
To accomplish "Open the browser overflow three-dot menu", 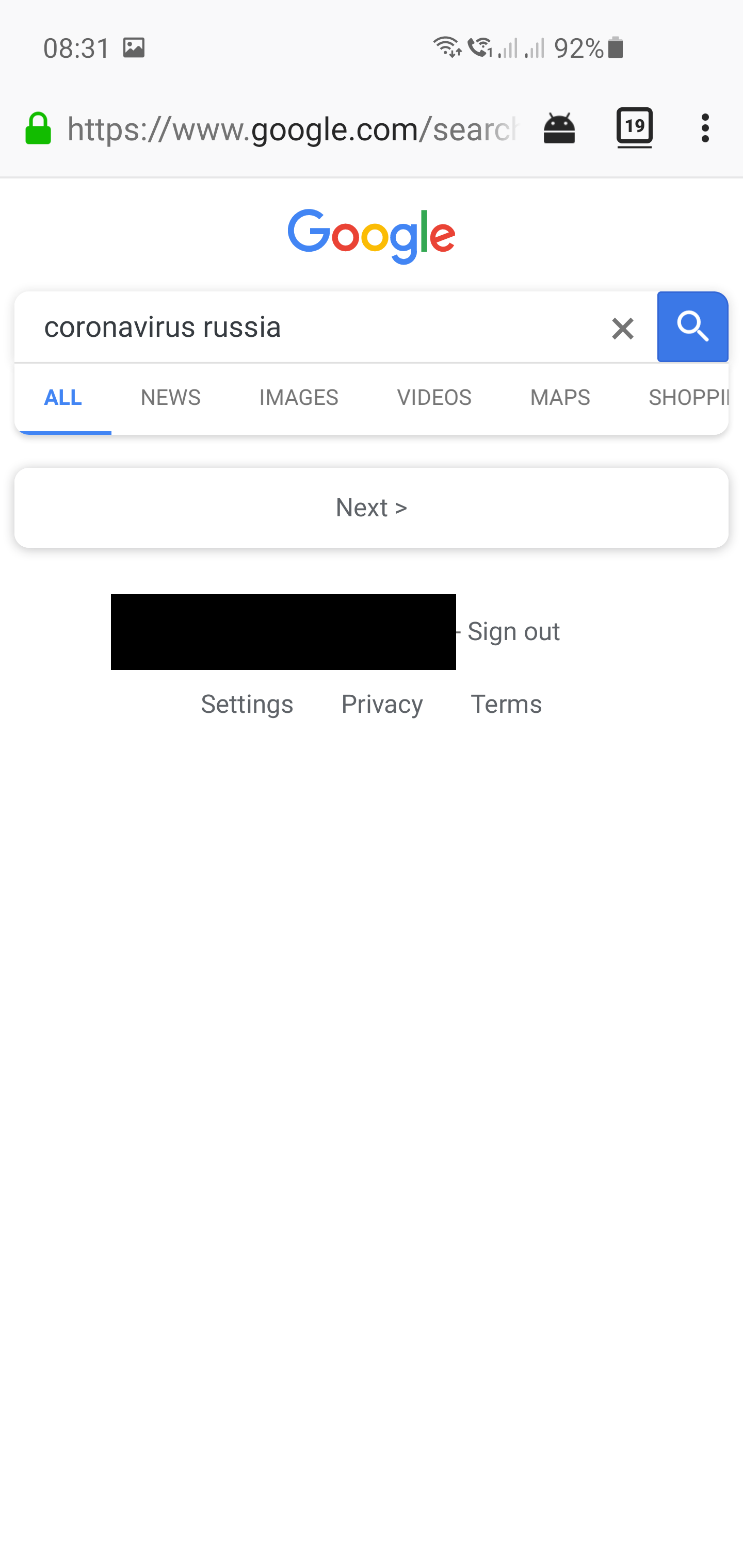I will [705, 127].
